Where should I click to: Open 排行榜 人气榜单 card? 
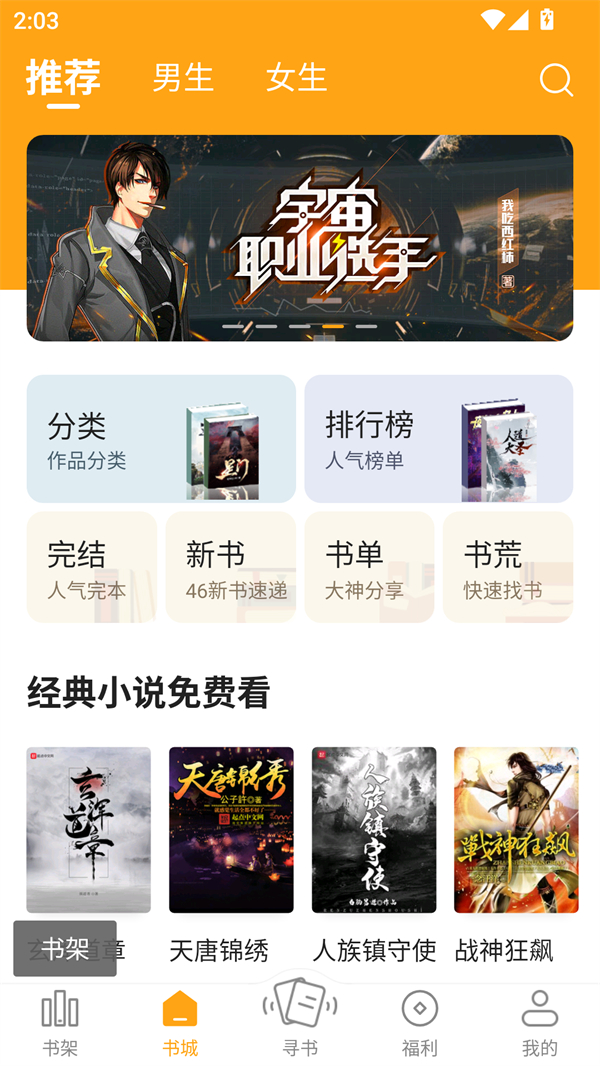pyautogui.click(x=438, y=439)
